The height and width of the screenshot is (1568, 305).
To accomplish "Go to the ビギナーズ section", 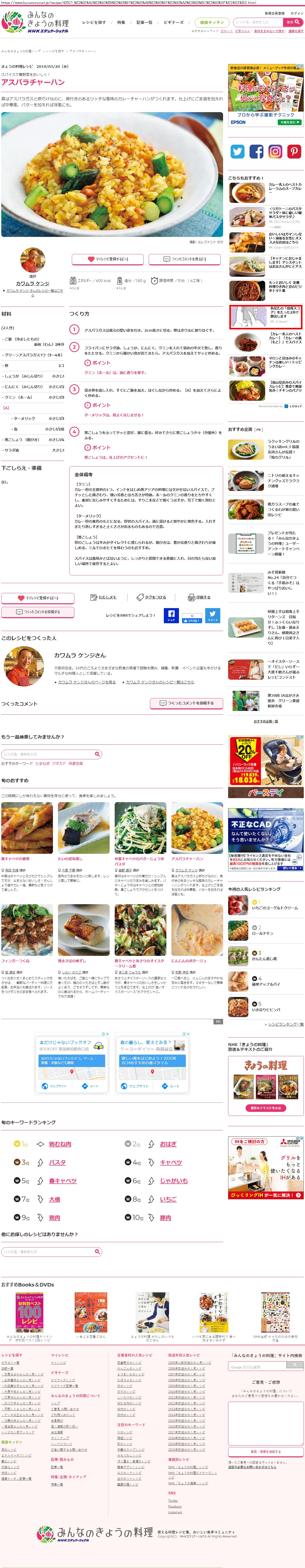I will click(x=173, y=22).
